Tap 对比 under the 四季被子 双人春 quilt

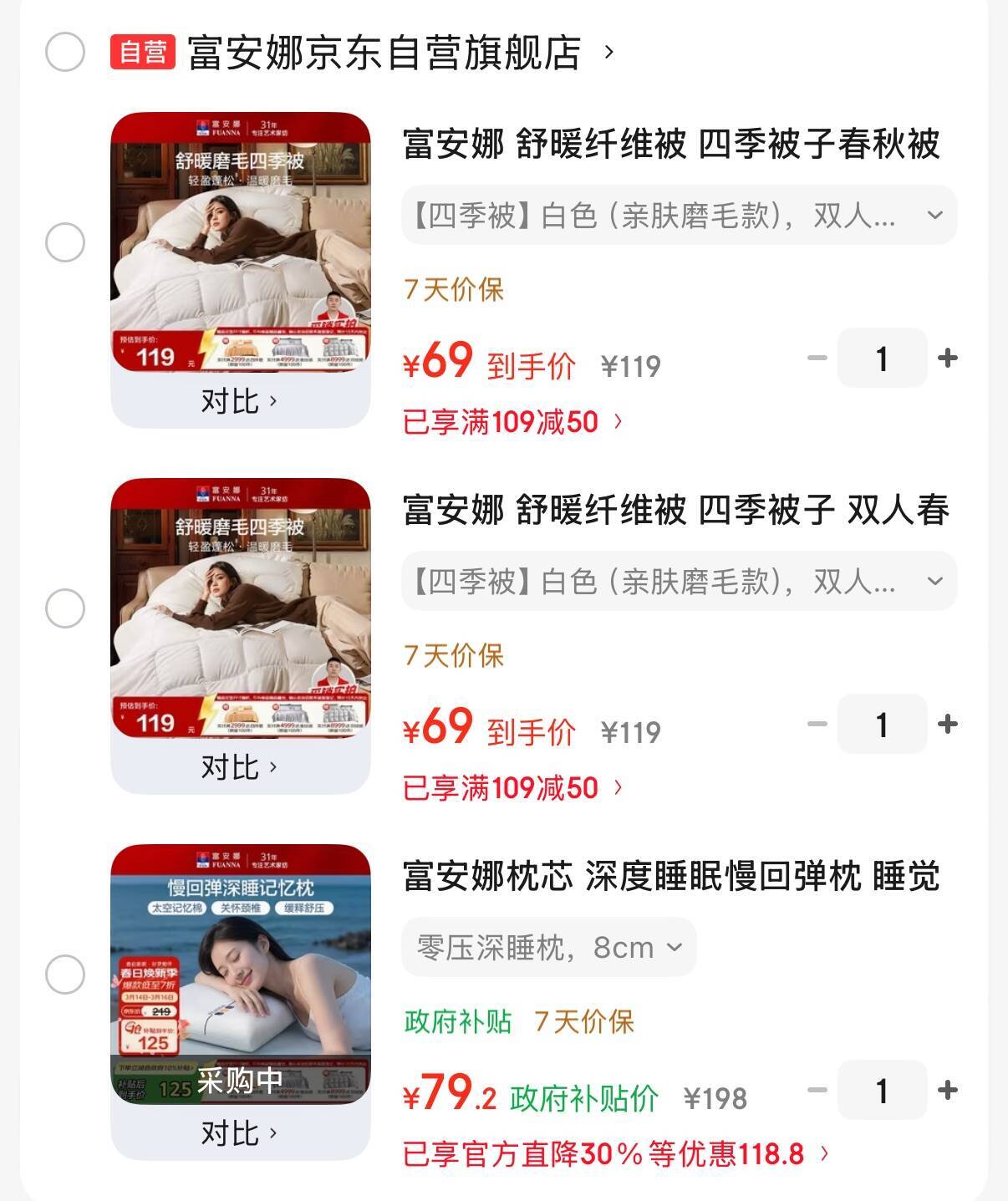coord(239,767)
